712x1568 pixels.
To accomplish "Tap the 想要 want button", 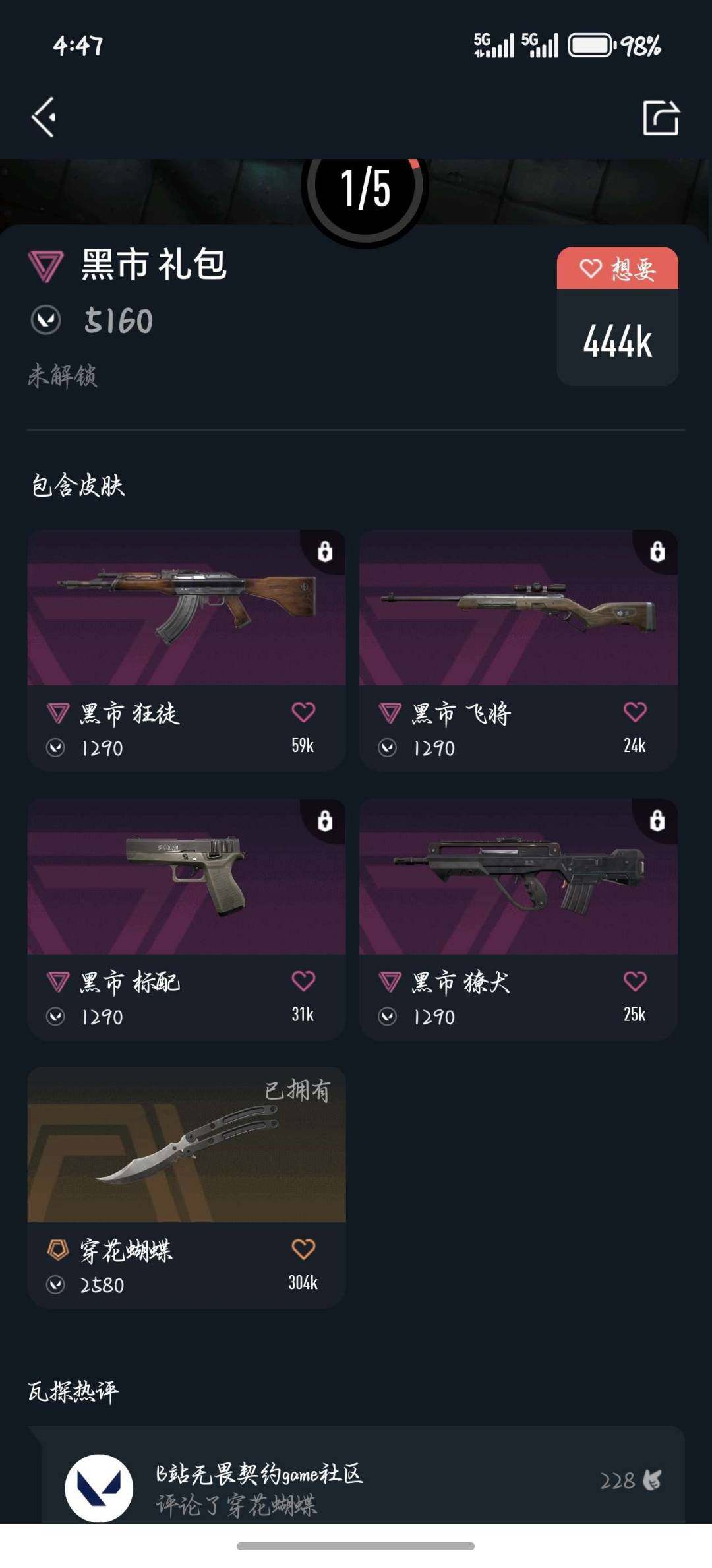I will [617, 269].
